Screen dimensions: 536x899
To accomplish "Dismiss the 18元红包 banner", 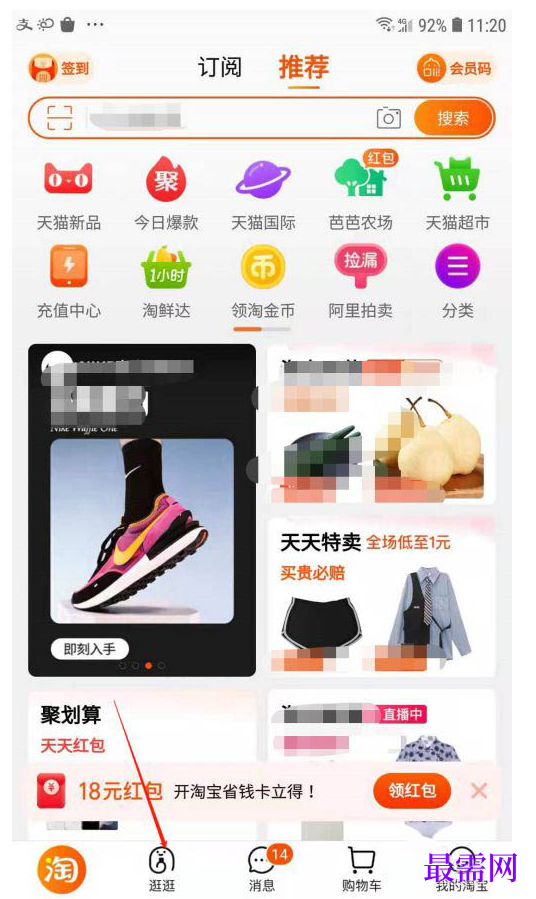I will click(479, 791).
